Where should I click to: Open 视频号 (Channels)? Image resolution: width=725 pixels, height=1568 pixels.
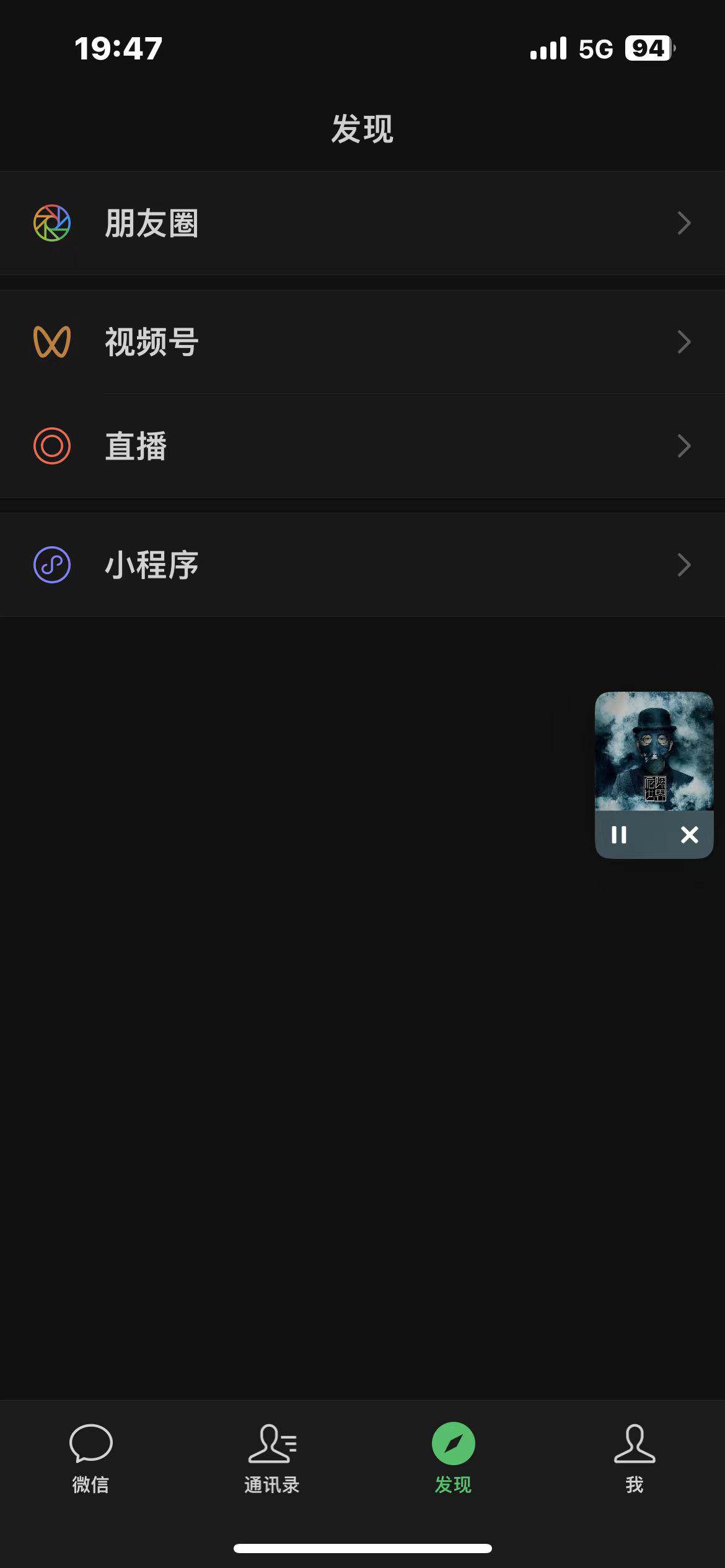pos(362,342)
